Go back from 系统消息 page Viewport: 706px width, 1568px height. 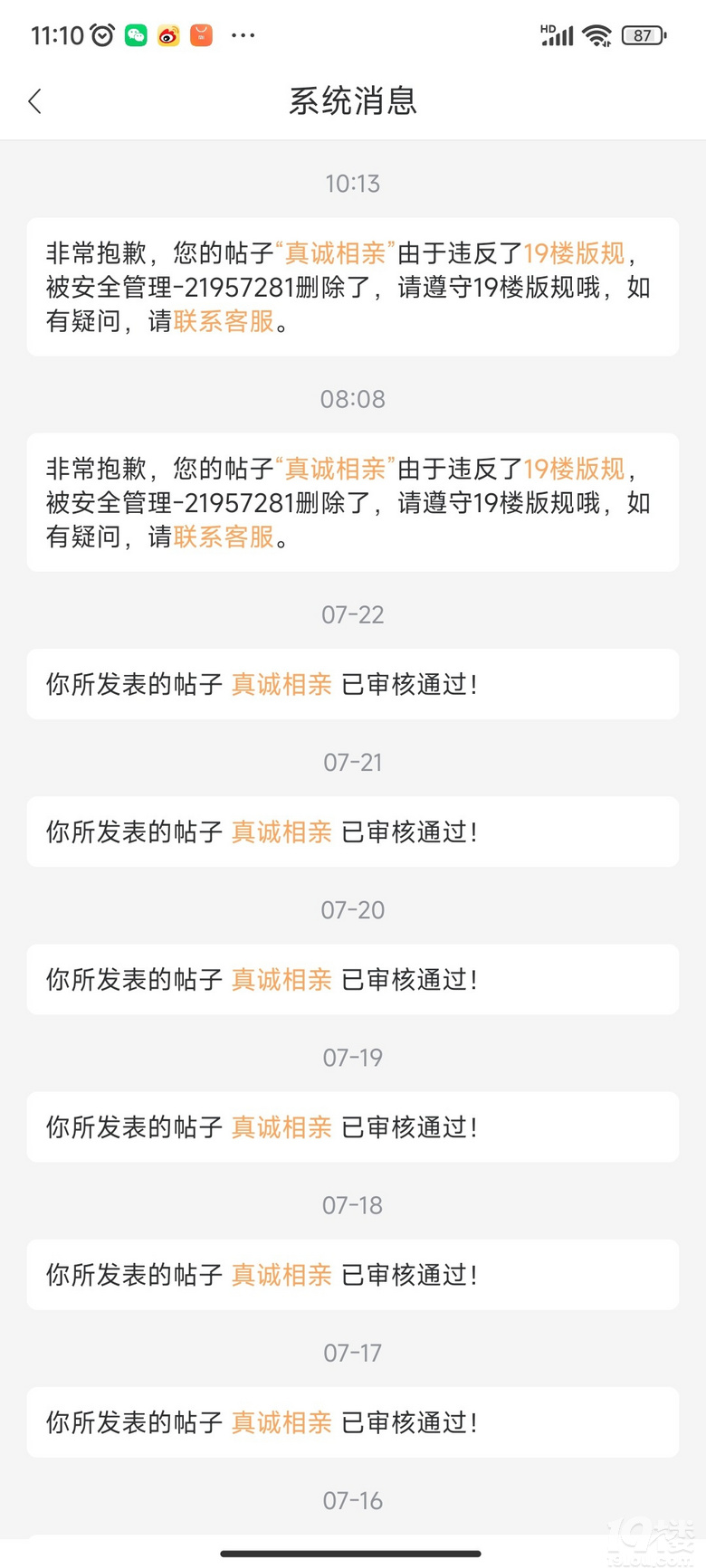click(x=35, y=101)
